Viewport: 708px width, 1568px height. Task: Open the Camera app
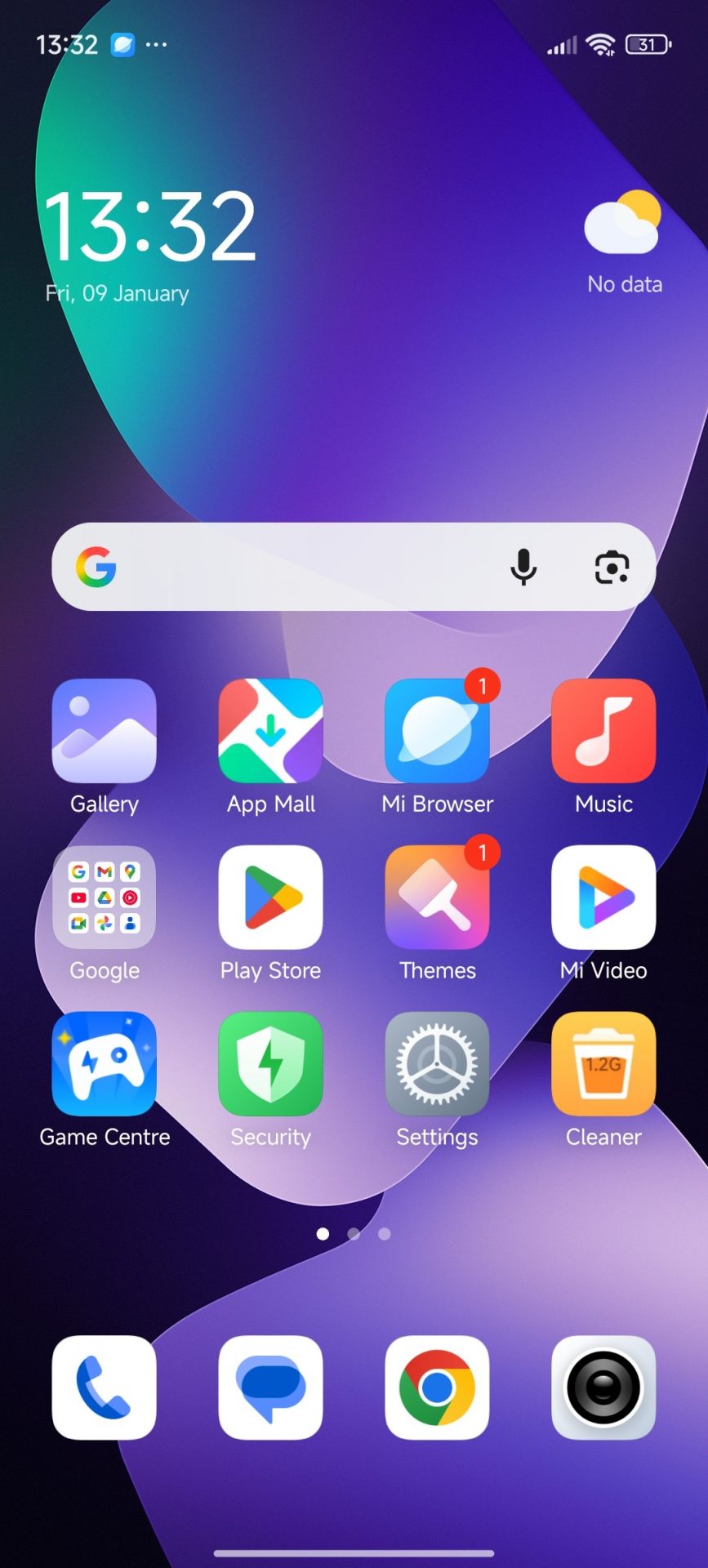pos(603,1388)
